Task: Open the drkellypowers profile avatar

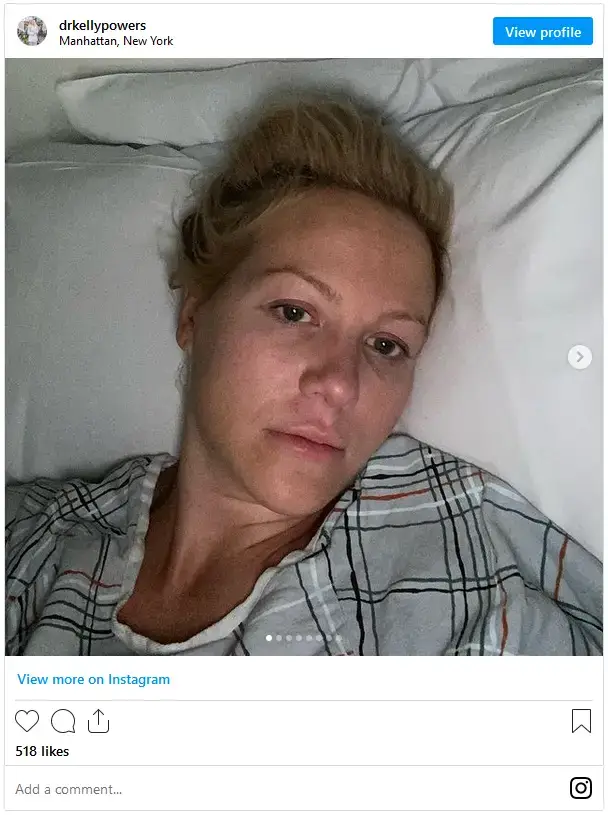Action: tap(32, 32)
